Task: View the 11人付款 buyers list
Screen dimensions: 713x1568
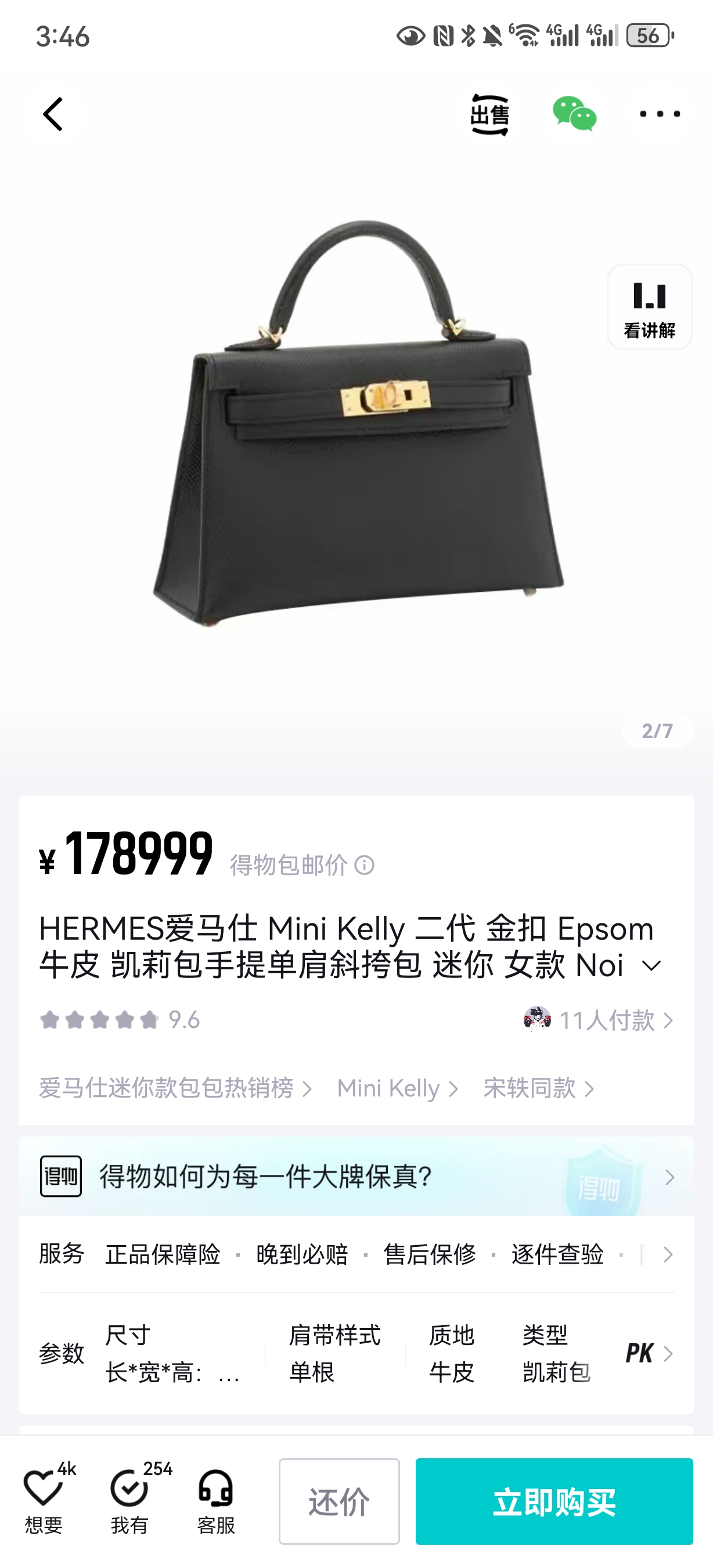Action: tap(606, 1020)
